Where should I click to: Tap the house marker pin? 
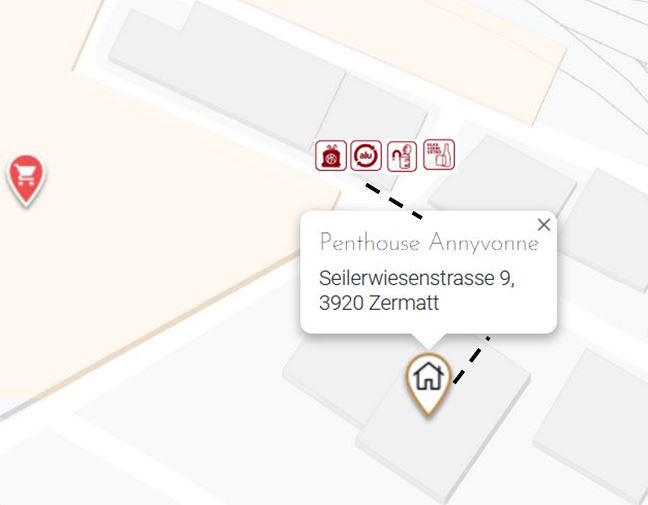click(428, 379)
